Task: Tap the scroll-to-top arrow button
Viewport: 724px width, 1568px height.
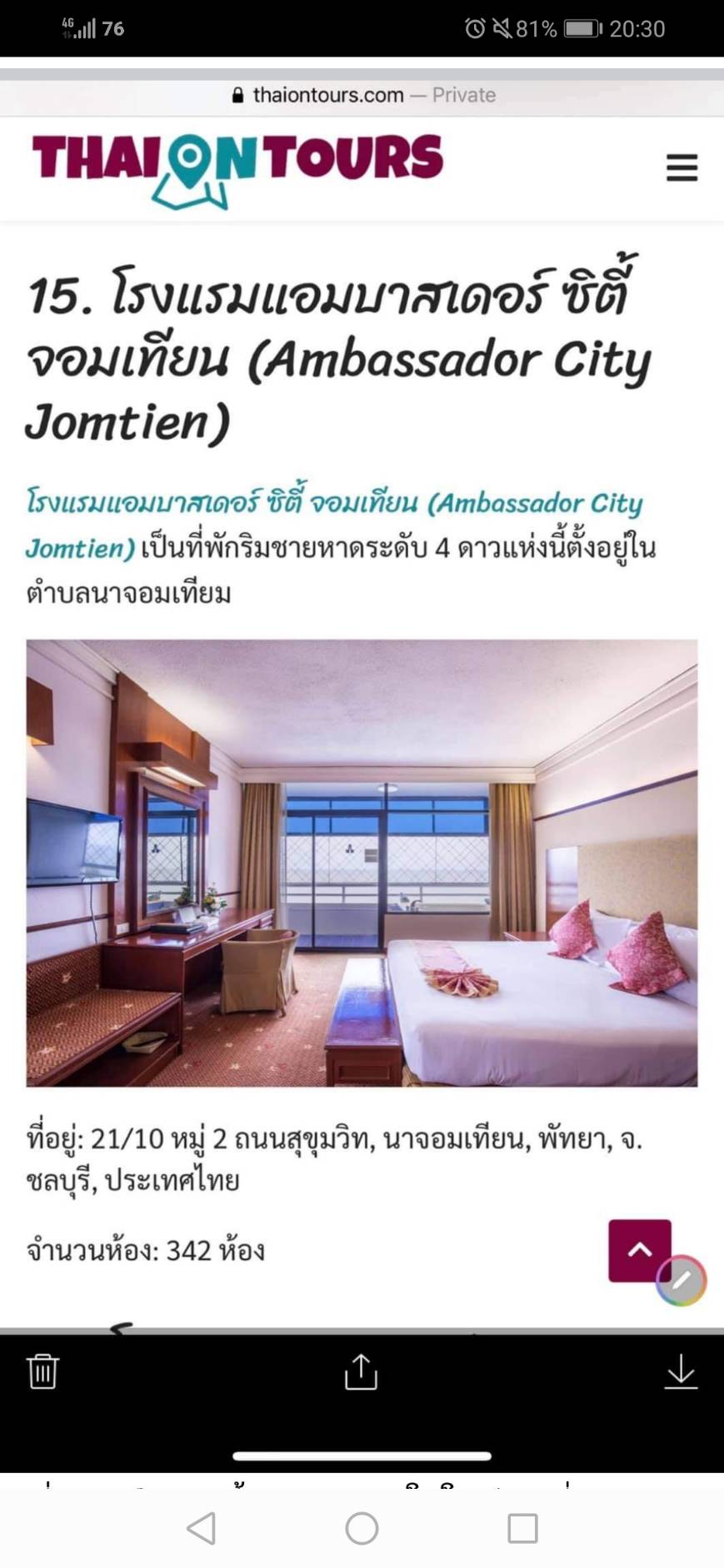Action: (639, 1250)
